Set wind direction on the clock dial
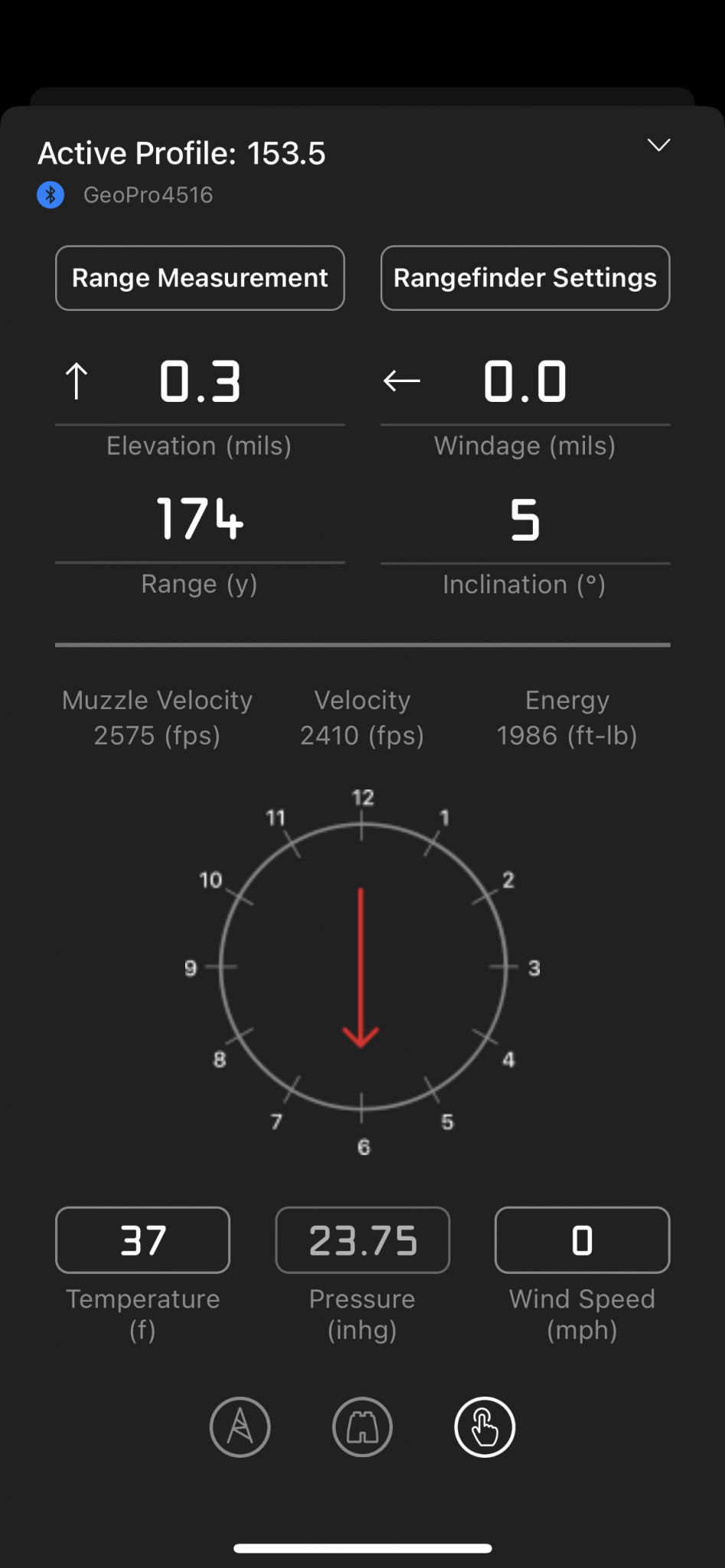Screen dimensions: 725x1568 tap(363, 966)
